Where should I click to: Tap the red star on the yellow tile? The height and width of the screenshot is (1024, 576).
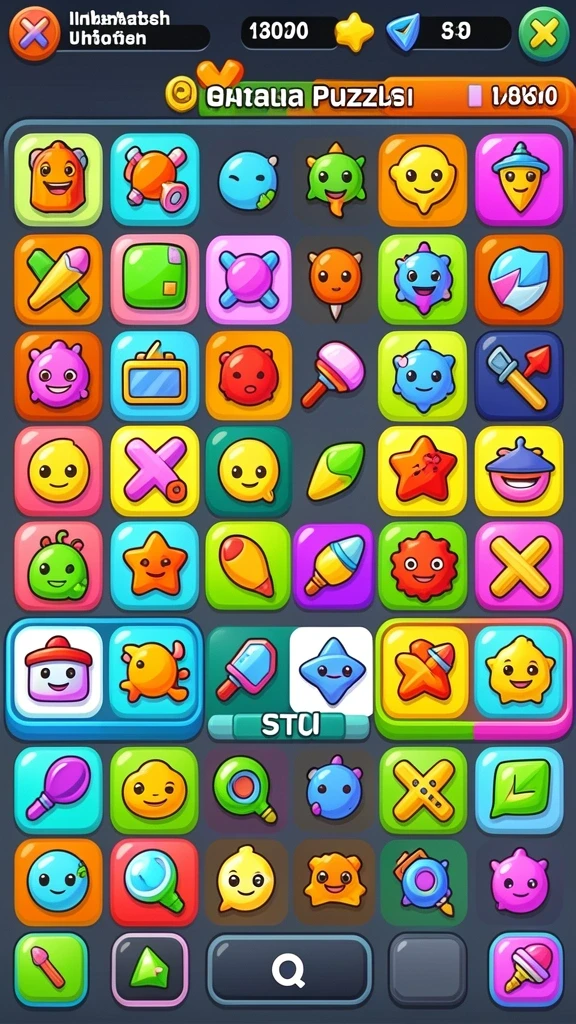(x=423, y=470)
